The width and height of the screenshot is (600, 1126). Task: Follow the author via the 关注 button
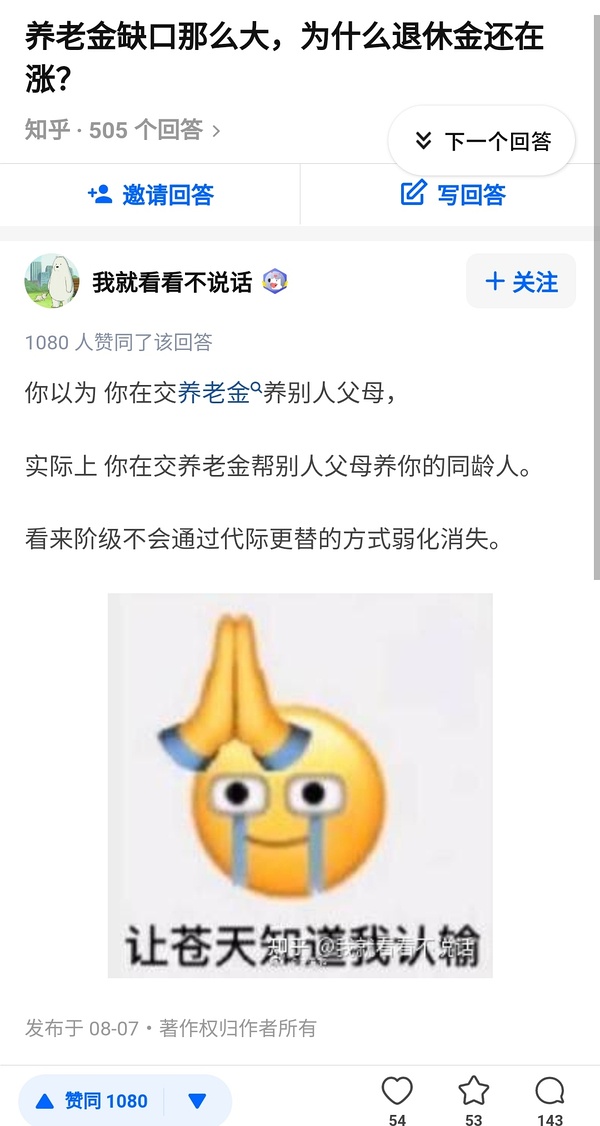[521, 282]
